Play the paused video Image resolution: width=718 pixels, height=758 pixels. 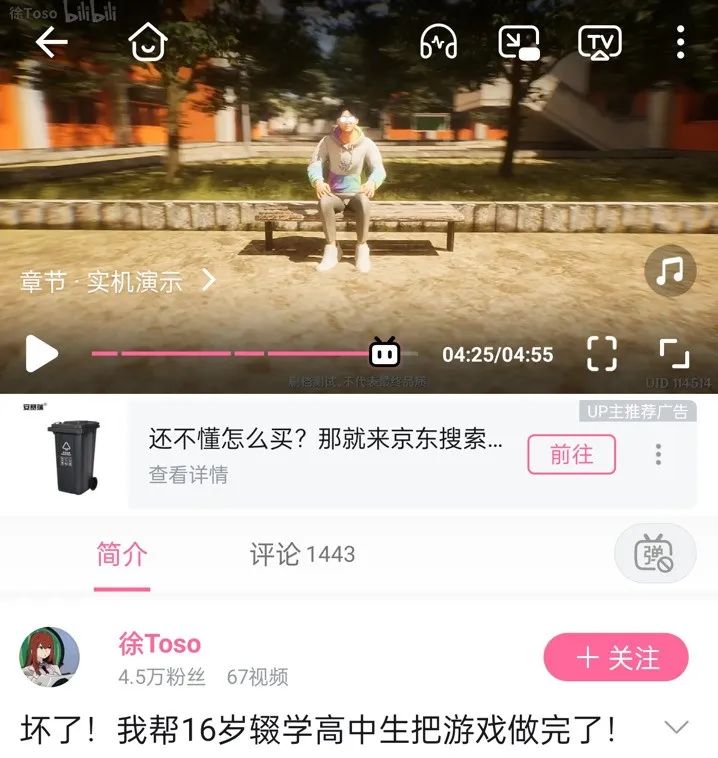pos(41,354)
